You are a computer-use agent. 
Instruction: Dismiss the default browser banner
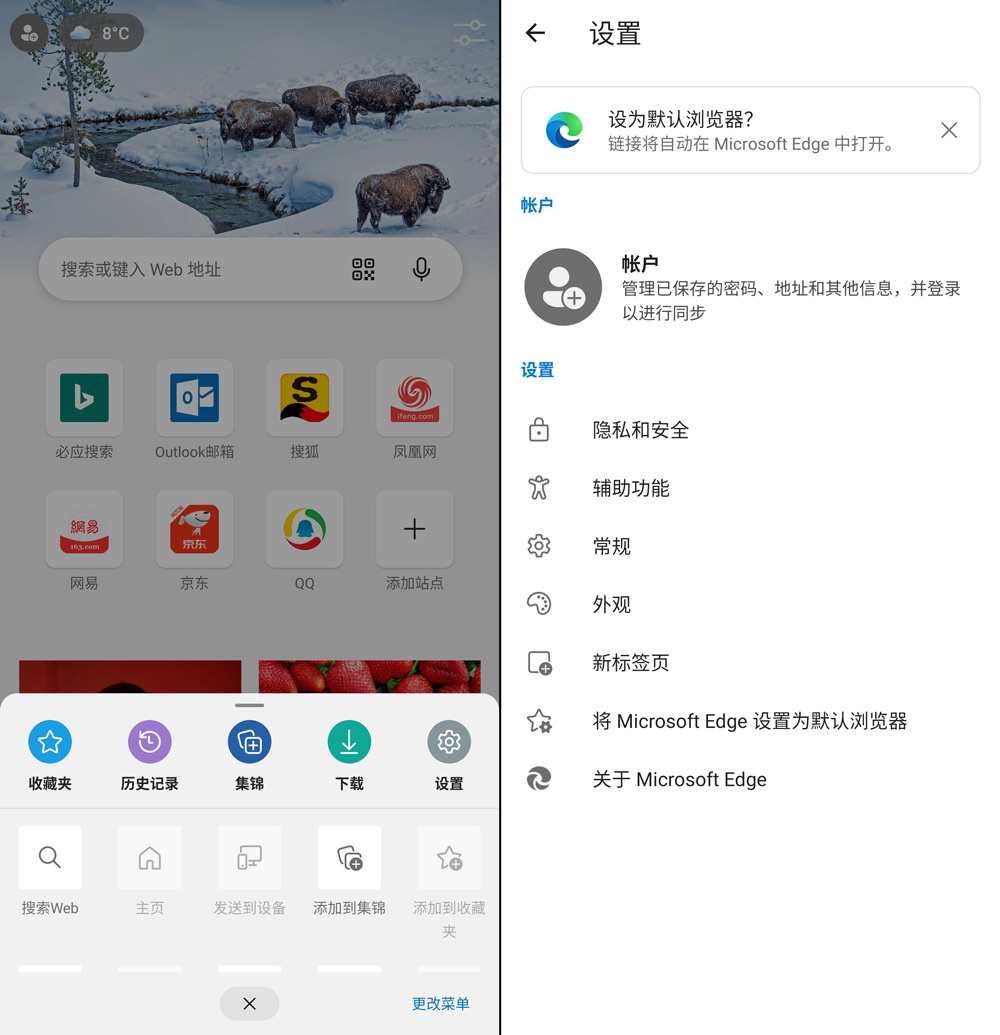948,130
